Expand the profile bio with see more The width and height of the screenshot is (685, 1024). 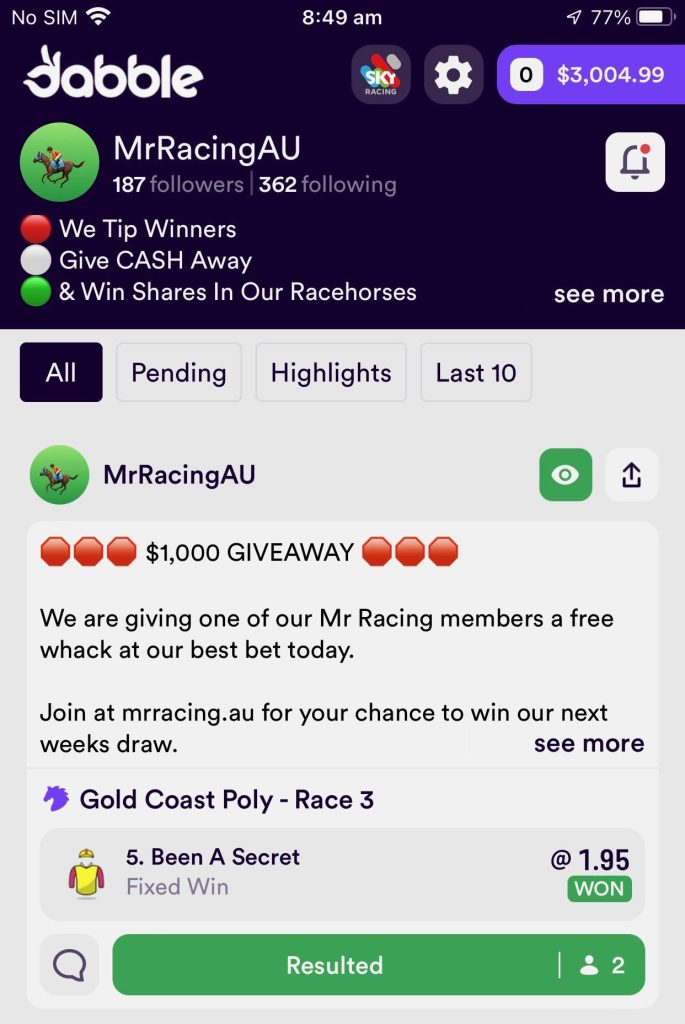pos(608,294)
